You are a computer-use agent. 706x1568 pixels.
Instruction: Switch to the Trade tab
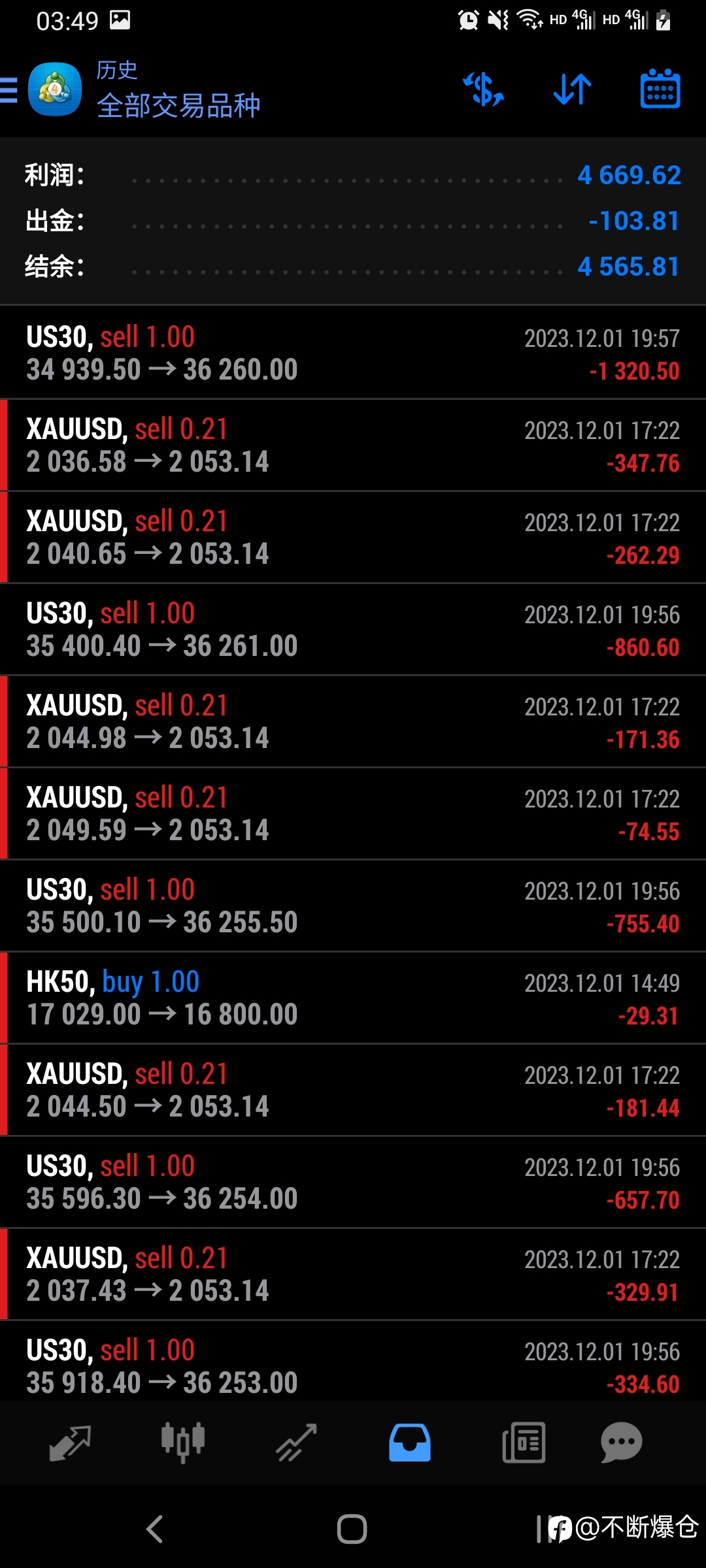pyautogui.click(x=296, y=1443)
